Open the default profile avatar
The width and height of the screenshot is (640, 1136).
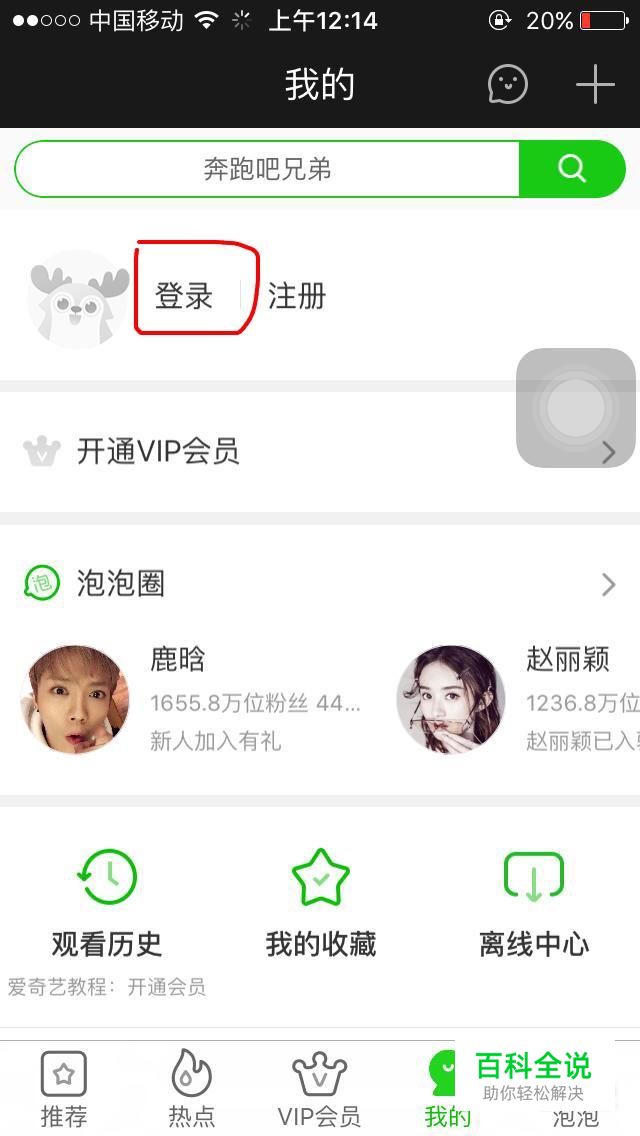(78, 299)
